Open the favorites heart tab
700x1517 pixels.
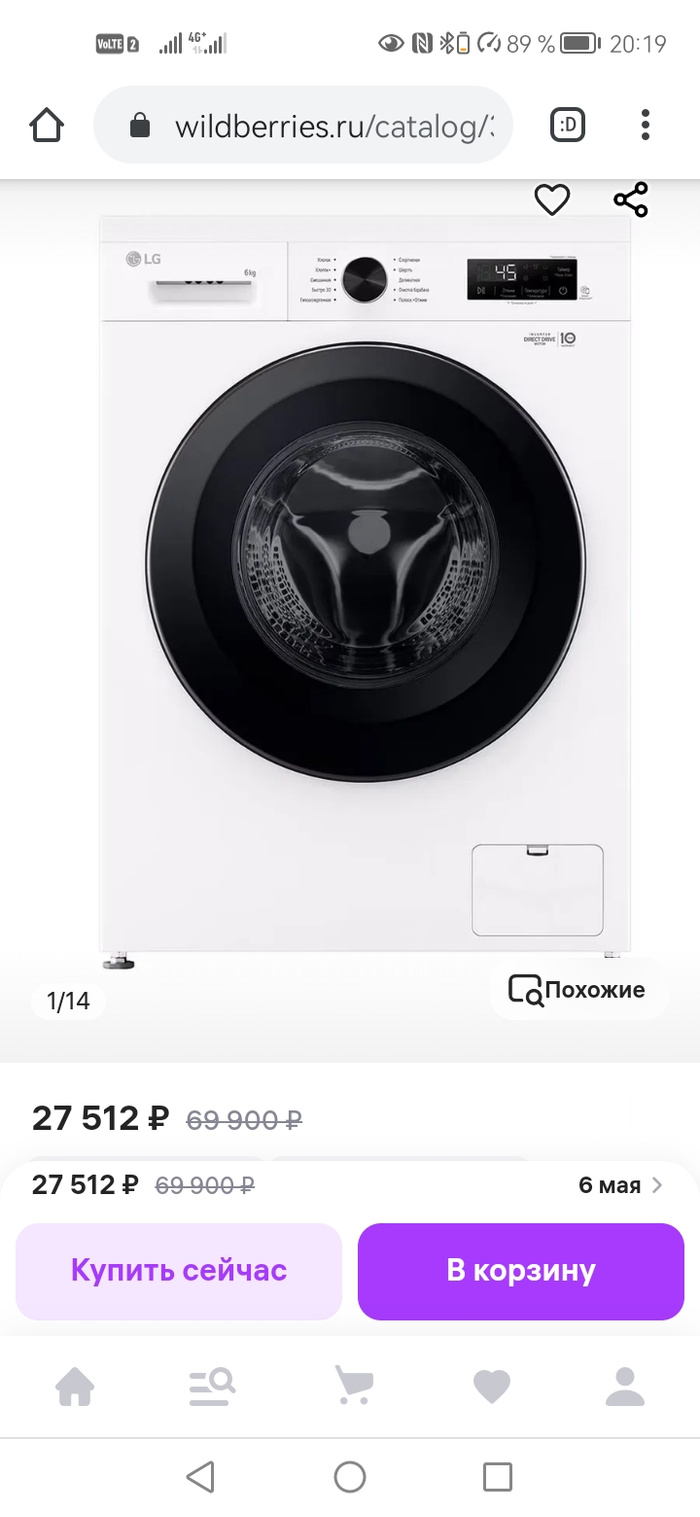coord(491,1386)
